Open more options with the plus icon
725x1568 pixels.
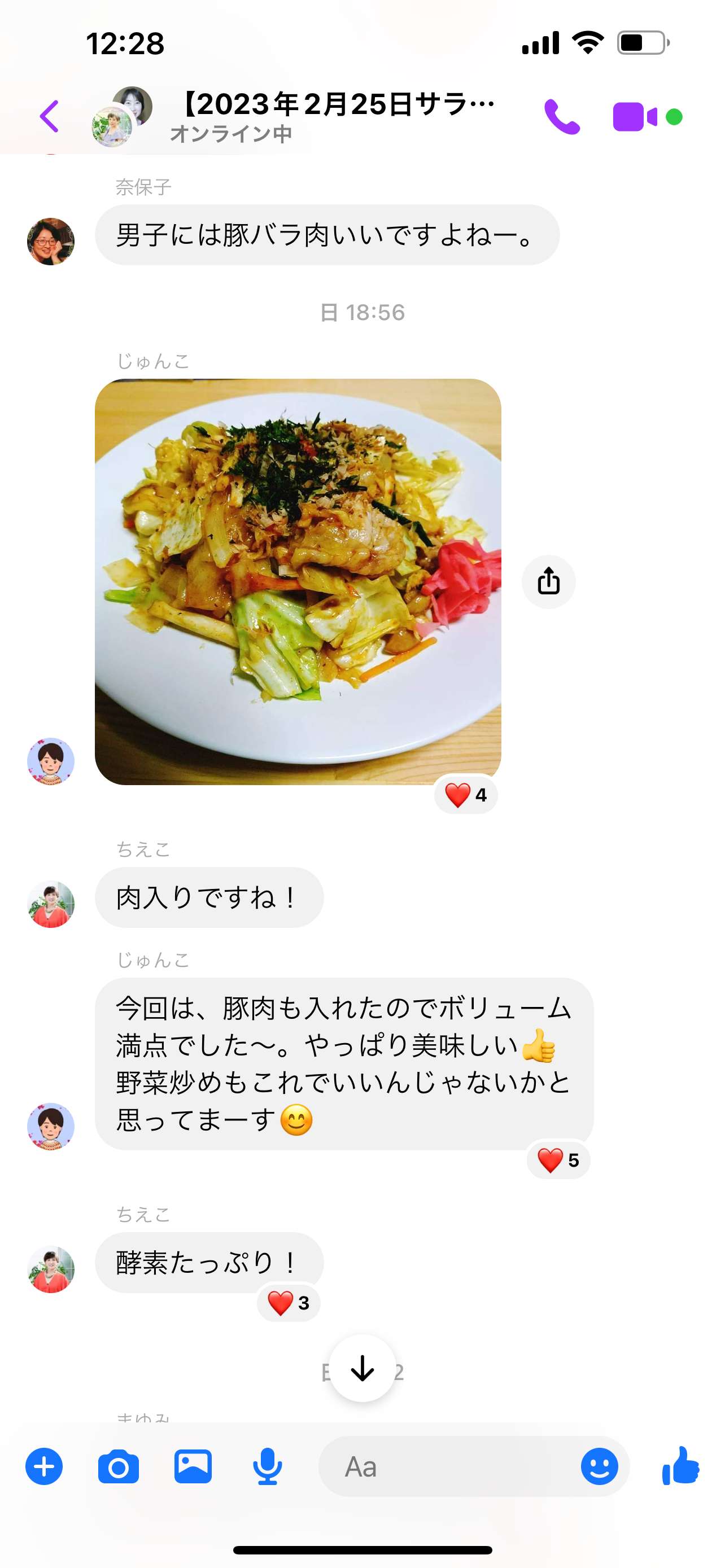(x=44, y=1466)
